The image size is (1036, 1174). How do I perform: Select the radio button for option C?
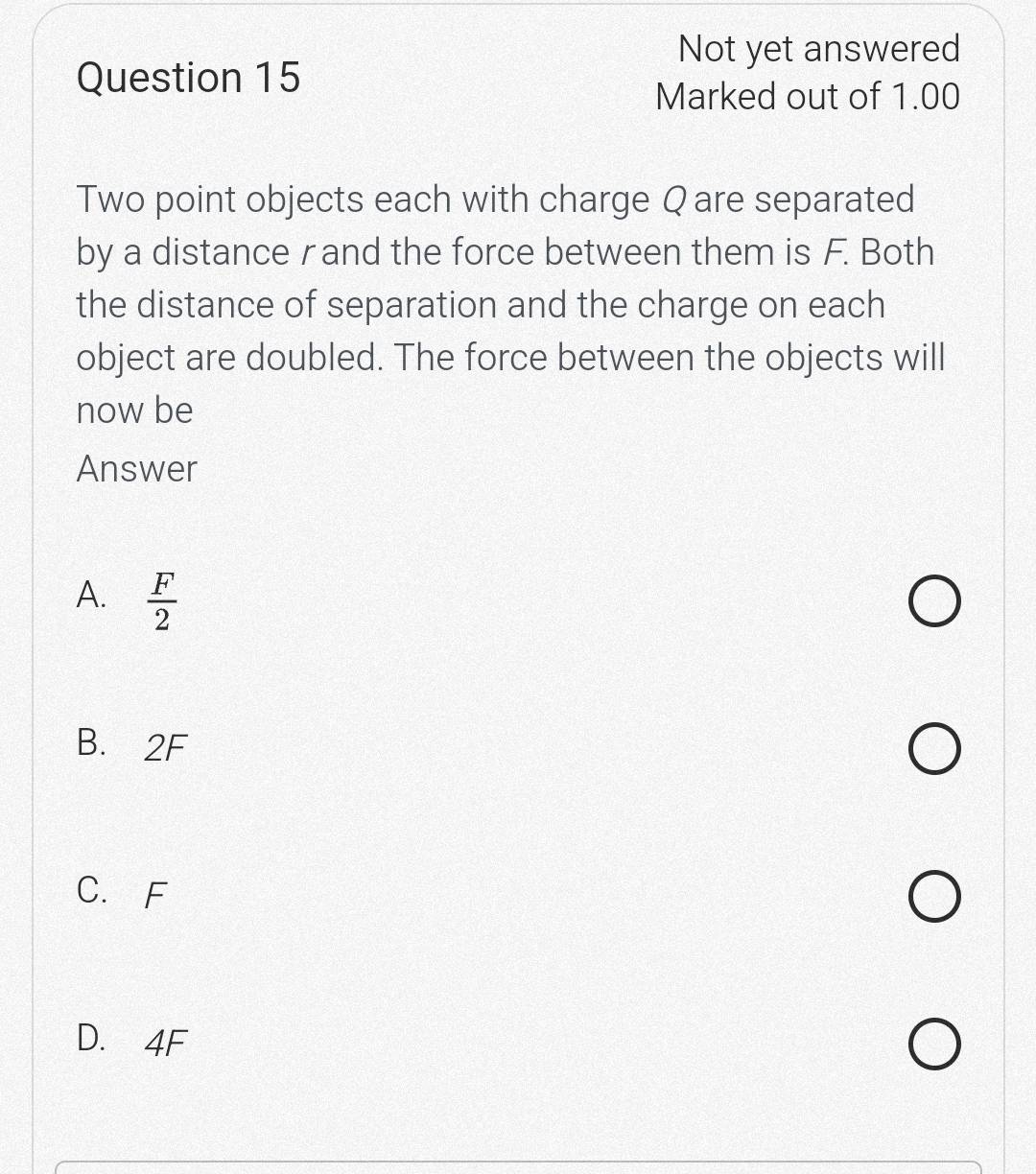pyautogui.click(x=932, y=897)
